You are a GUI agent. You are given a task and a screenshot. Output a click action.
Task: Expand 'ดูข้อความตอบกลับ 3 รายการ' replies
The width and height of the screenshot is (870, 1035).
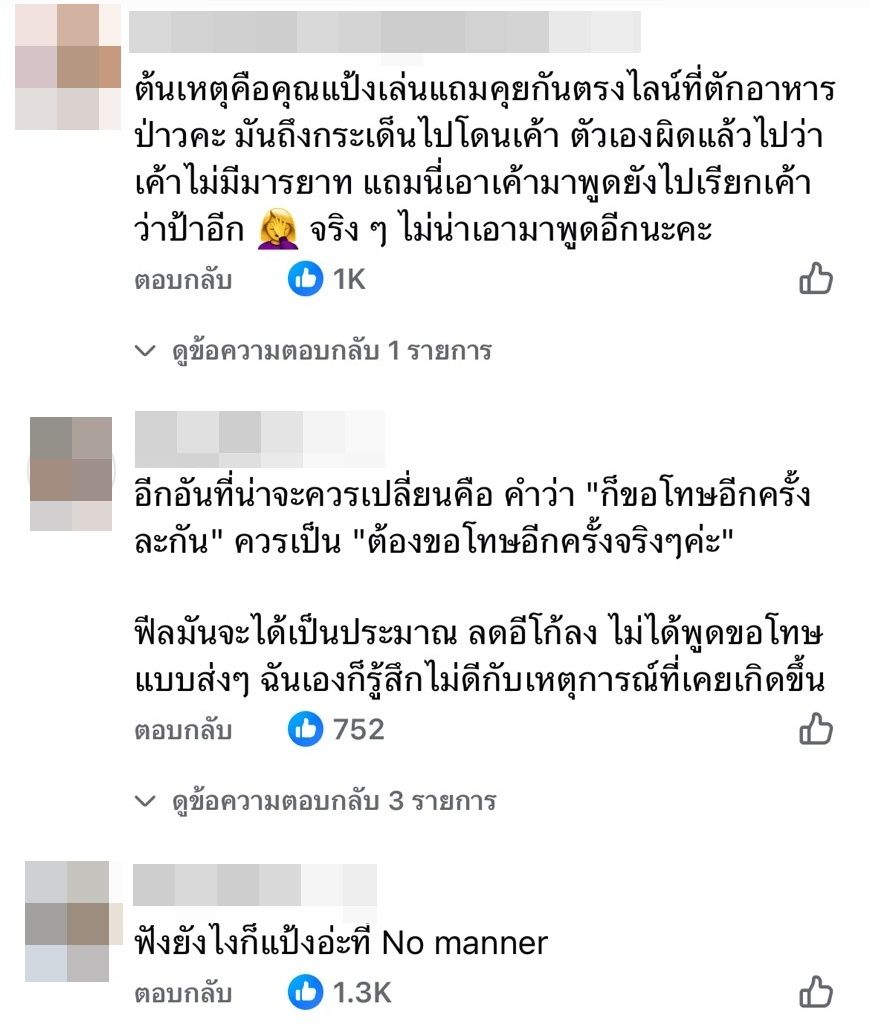point(316,801)
